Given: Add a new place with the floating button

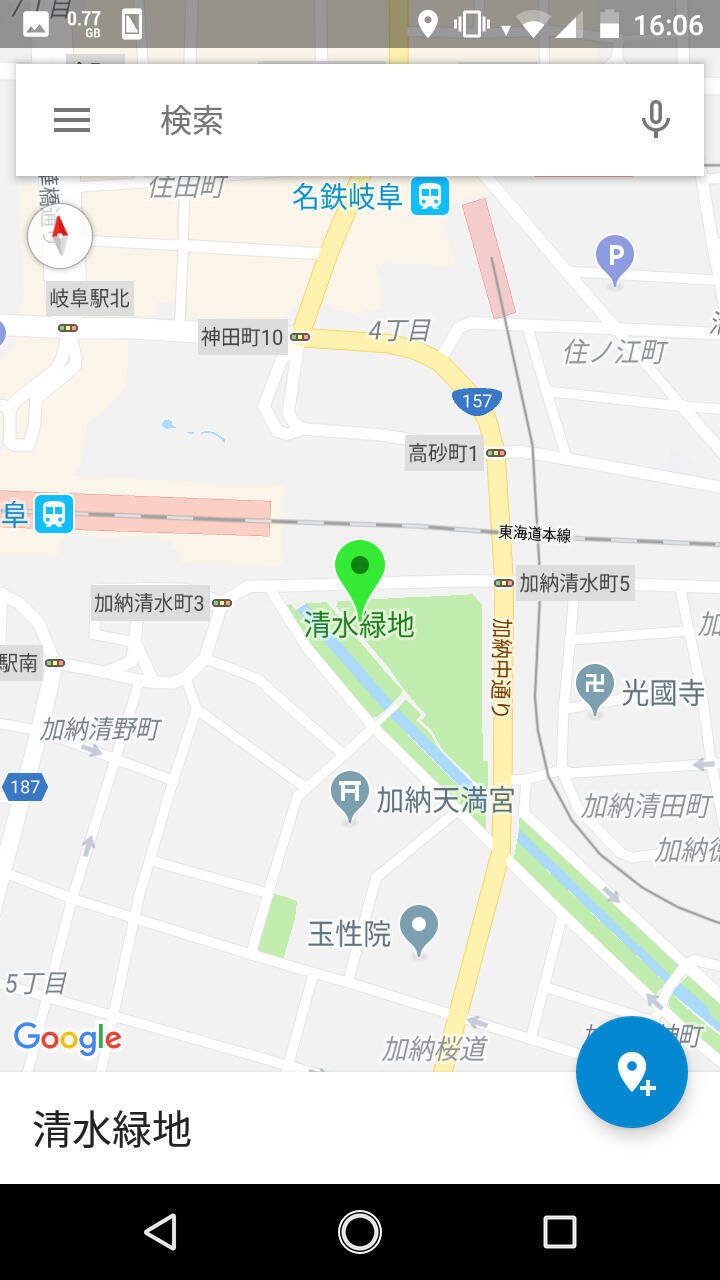Looking at the screenshot, I should point(632,1072).
